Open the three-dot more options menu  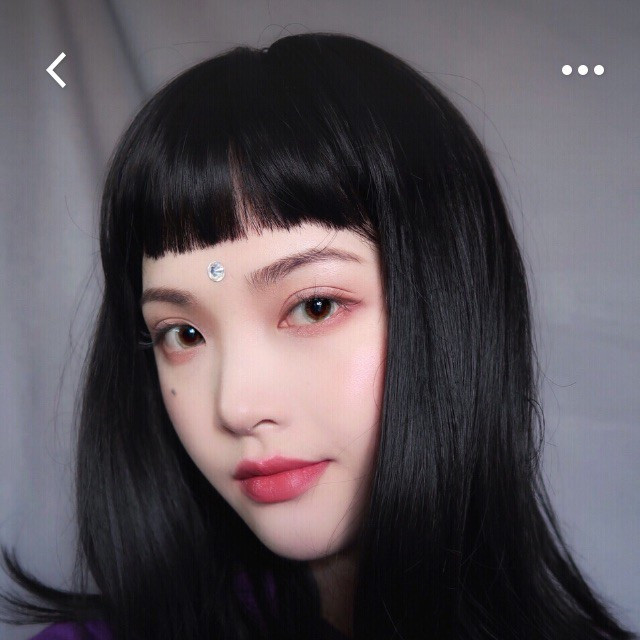point(582,70)
